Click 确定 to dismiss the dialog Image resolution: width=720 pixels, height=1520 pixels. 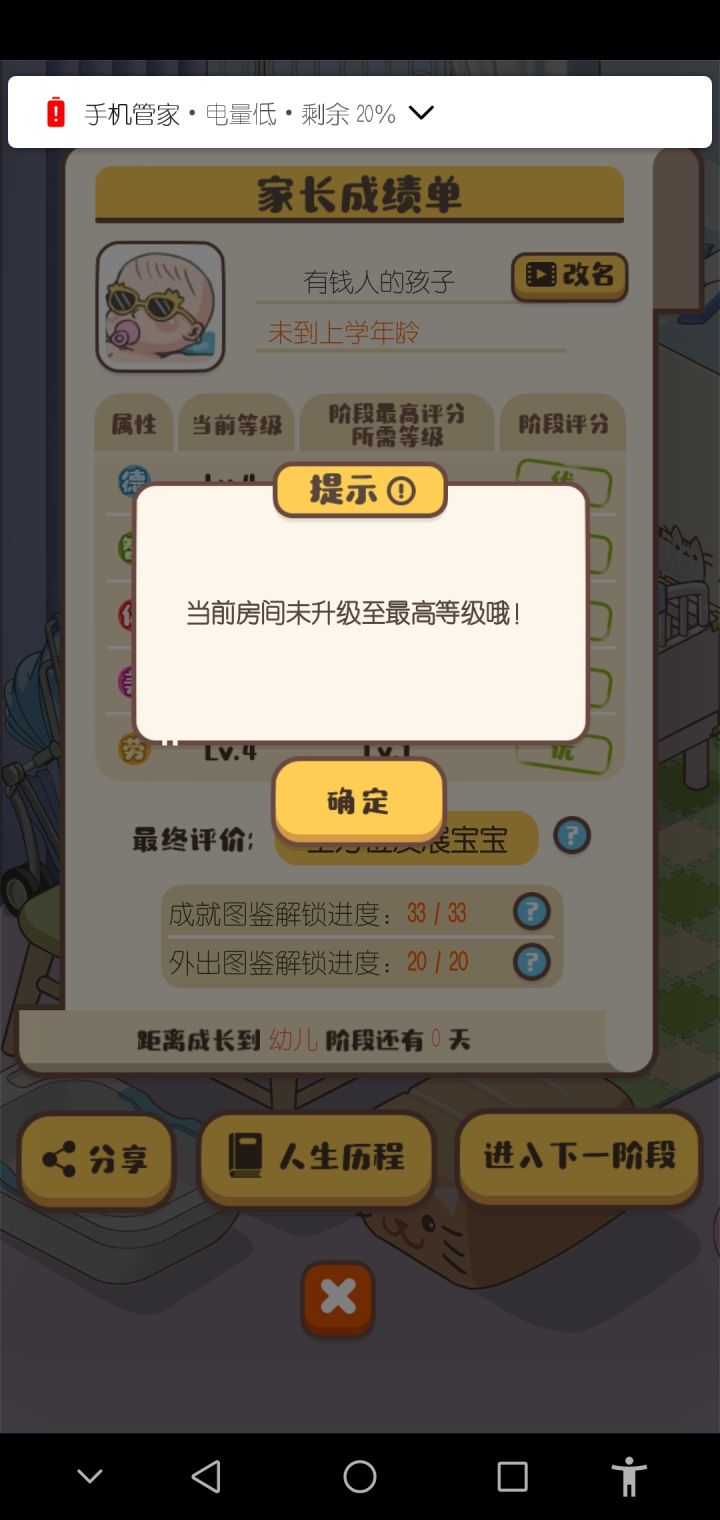359,799
